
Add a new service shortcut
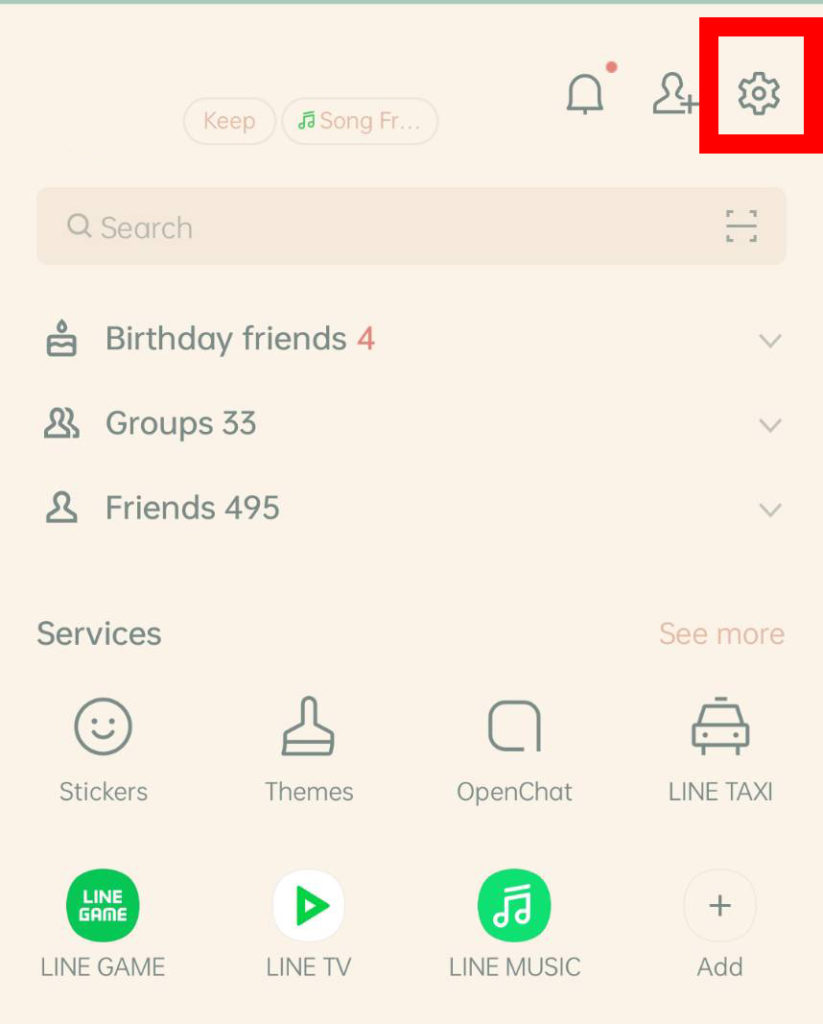point(720,922)
